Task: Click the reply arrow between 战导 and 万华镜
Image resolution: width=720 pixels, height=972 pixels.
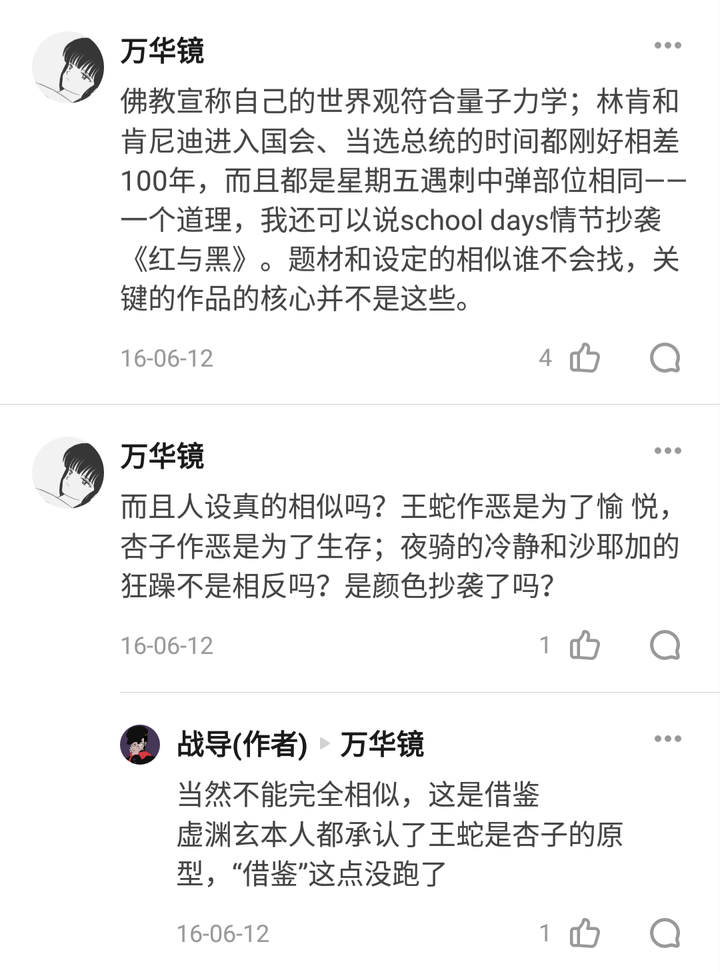Action: pos(323,745)
